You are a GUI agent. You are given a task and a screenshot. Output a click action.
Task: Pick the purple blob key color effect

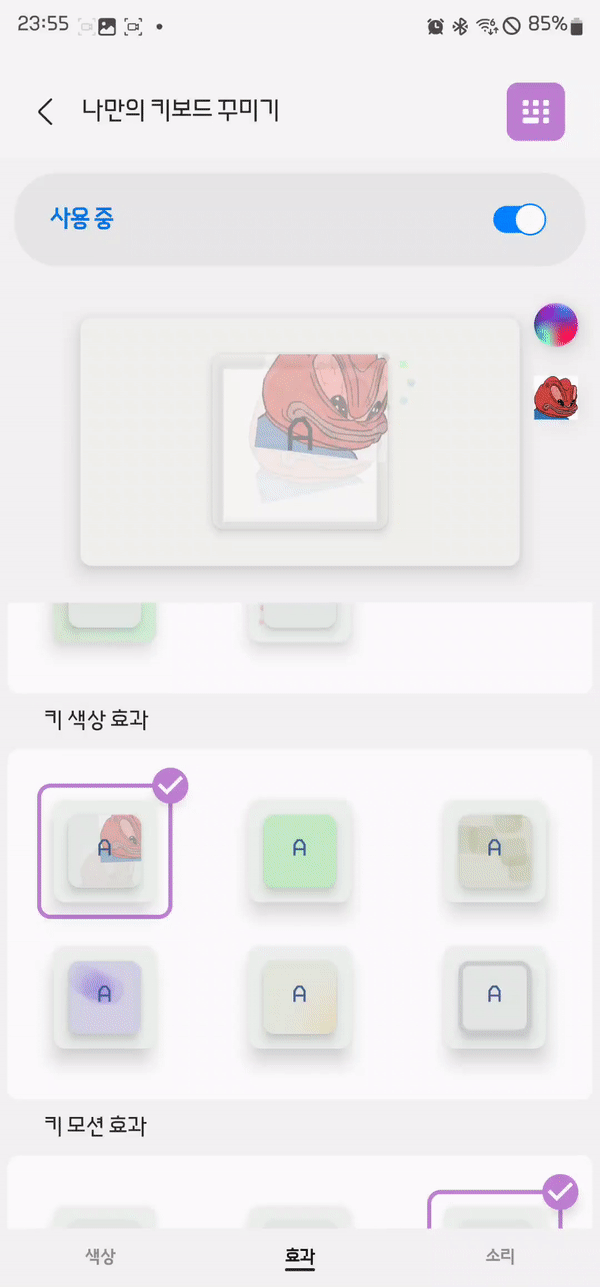pos(105,996)
